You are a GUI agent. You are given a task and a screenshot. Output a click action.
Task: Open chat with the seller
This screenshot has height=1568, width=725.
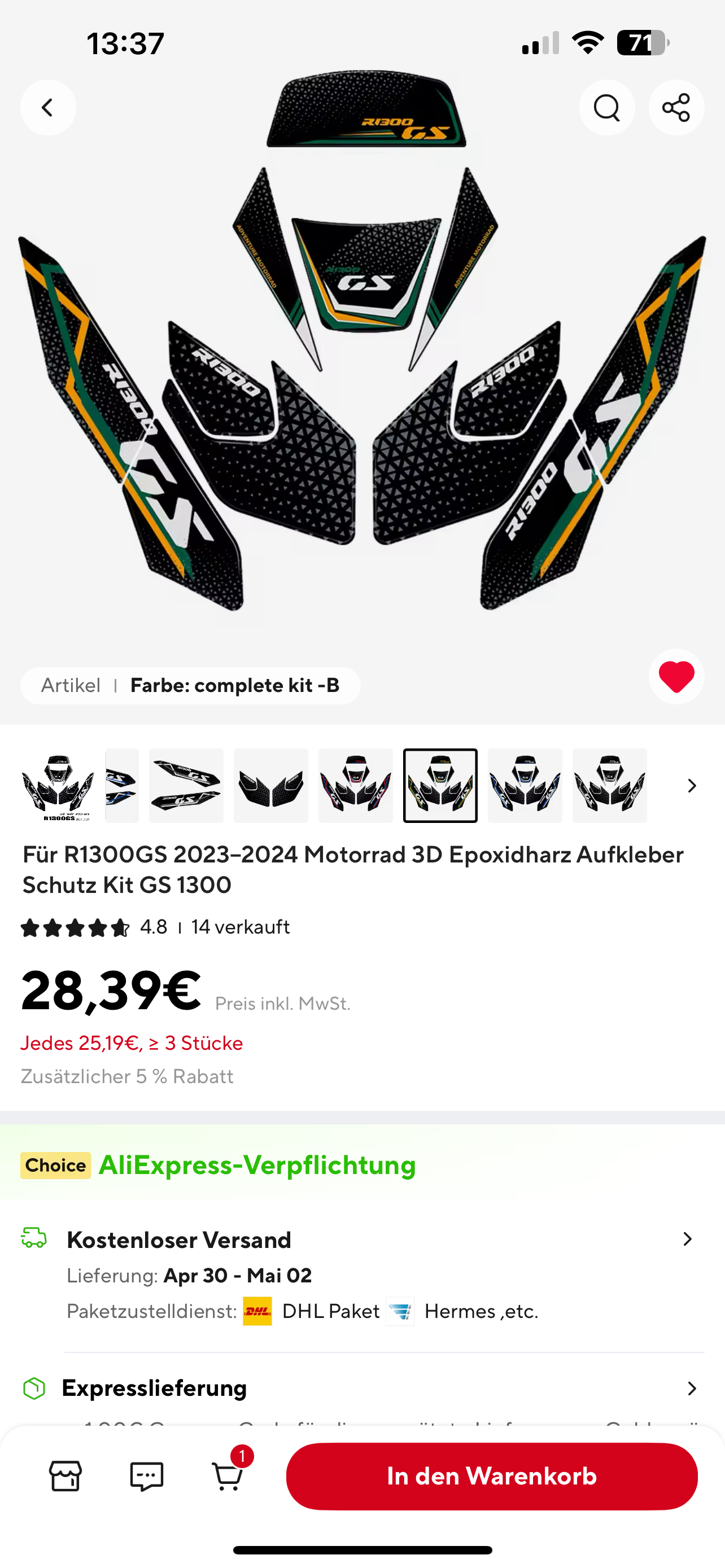click(147, 1476)
